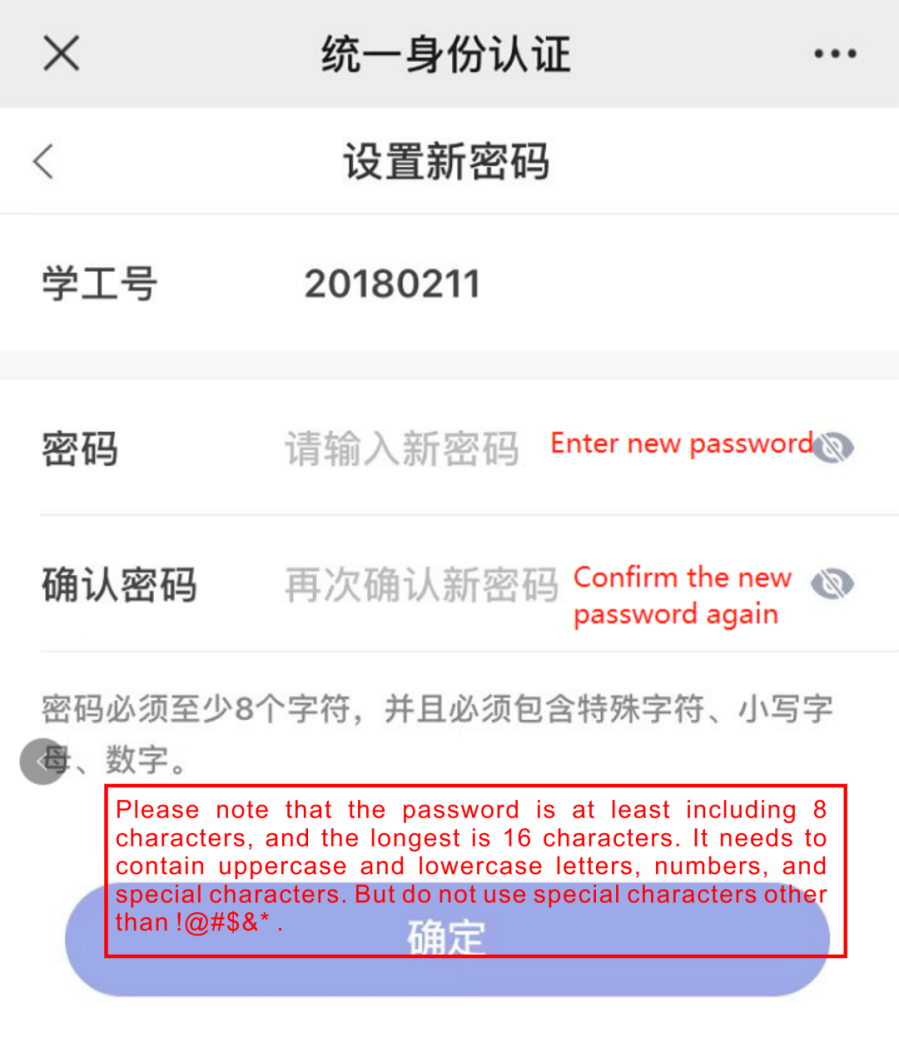The image size is (899, 1043).
Task: Show password in the 密码 field
Action: tap(832, 447)
